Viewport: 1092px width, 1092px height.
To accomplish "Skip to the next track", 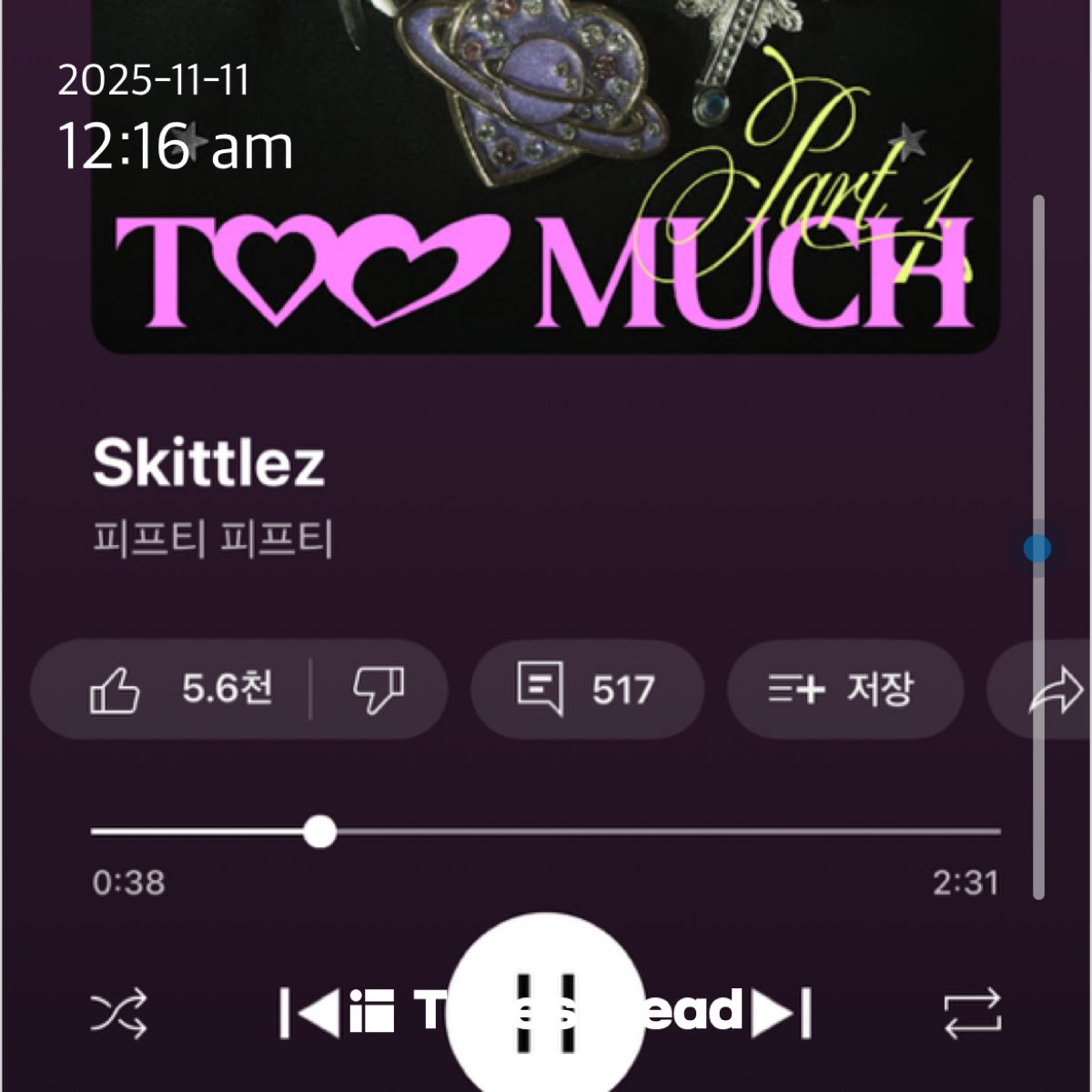I will coord(781,1013).
